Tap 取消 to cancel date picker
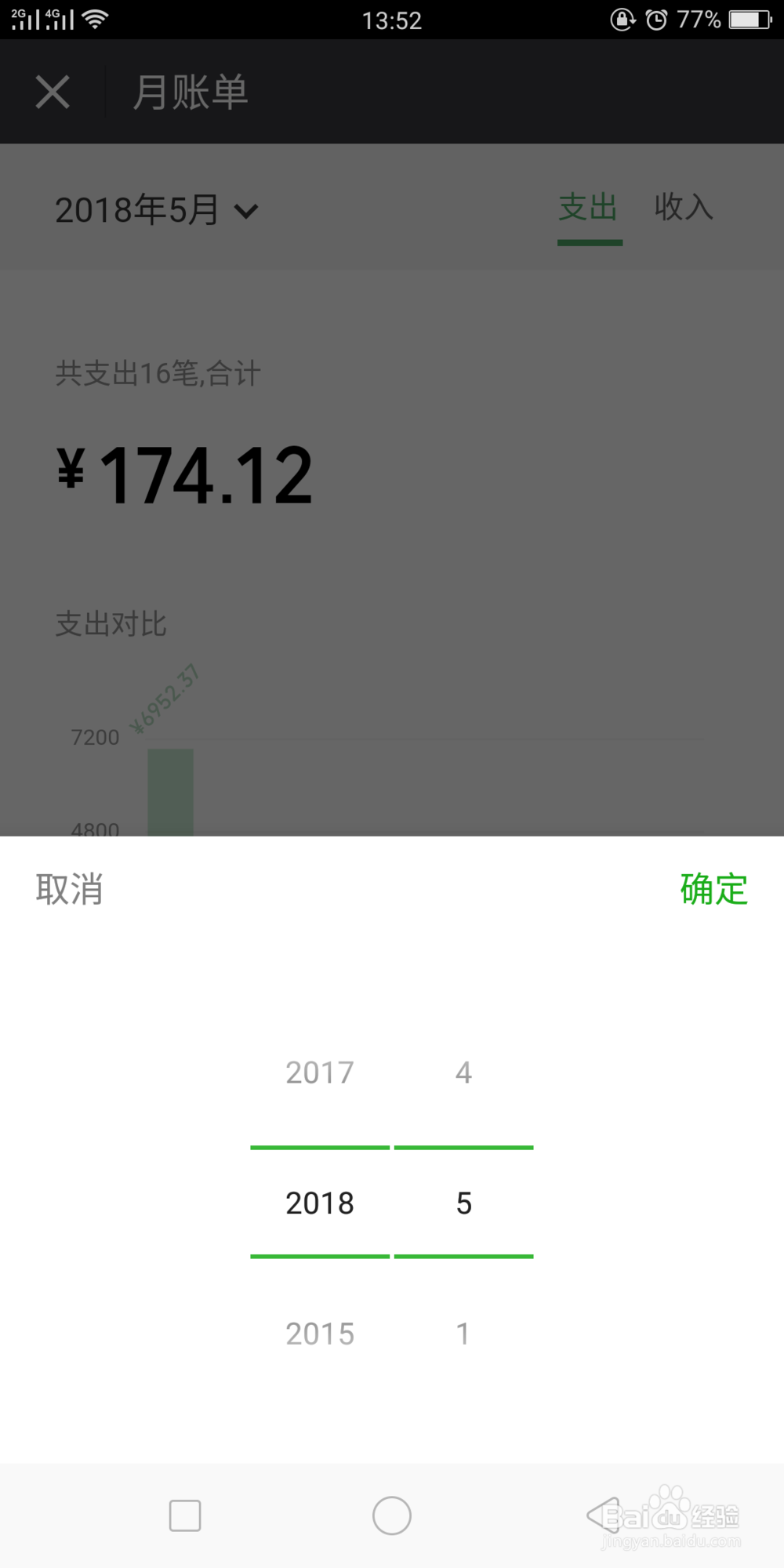This screenshot has height=1568, width=784. (x=69, y=889)
